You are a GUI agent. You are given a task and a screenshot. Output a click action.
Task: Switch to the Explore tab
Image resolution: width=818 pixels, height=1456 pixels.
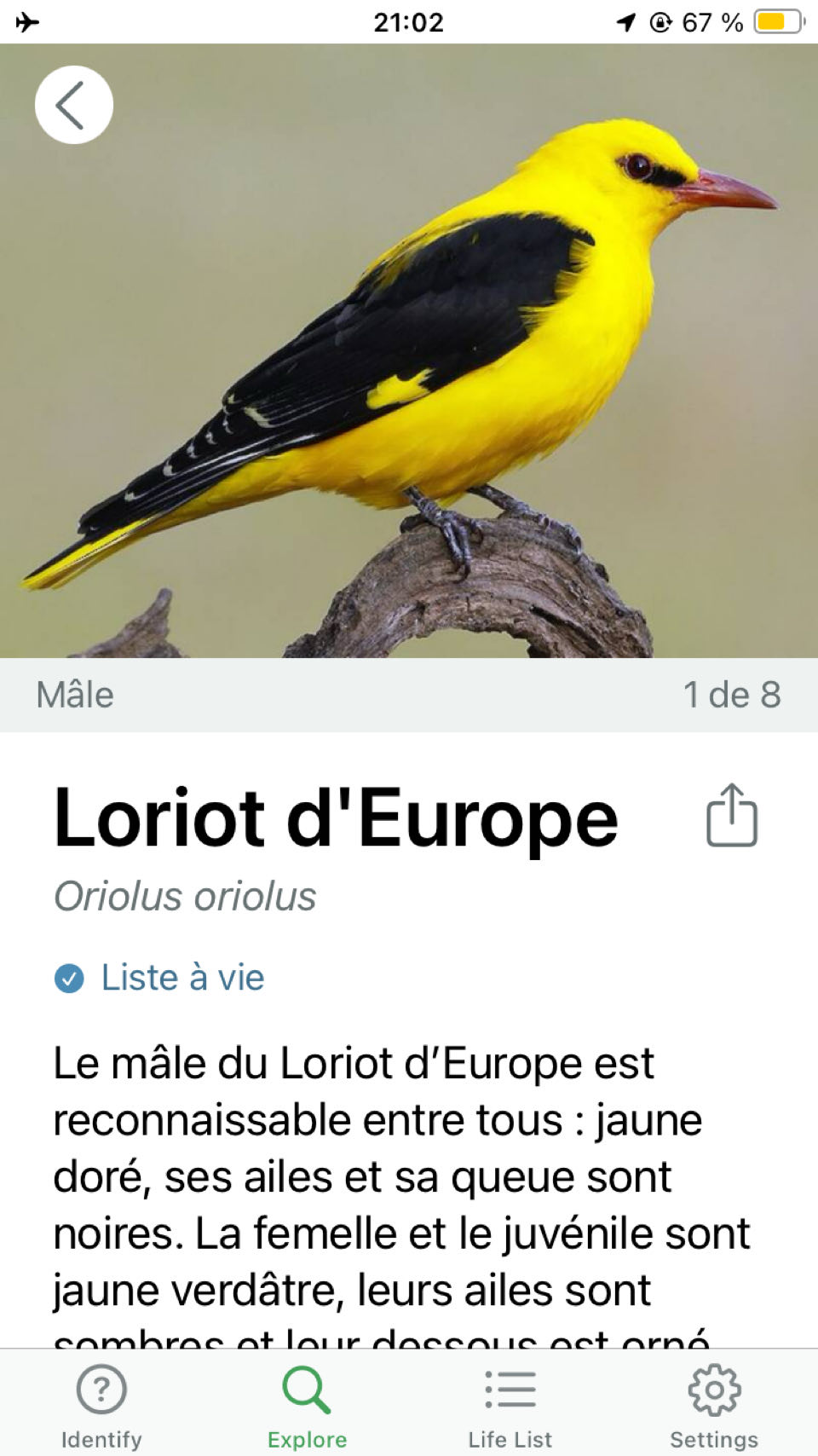coord(307,1405)
